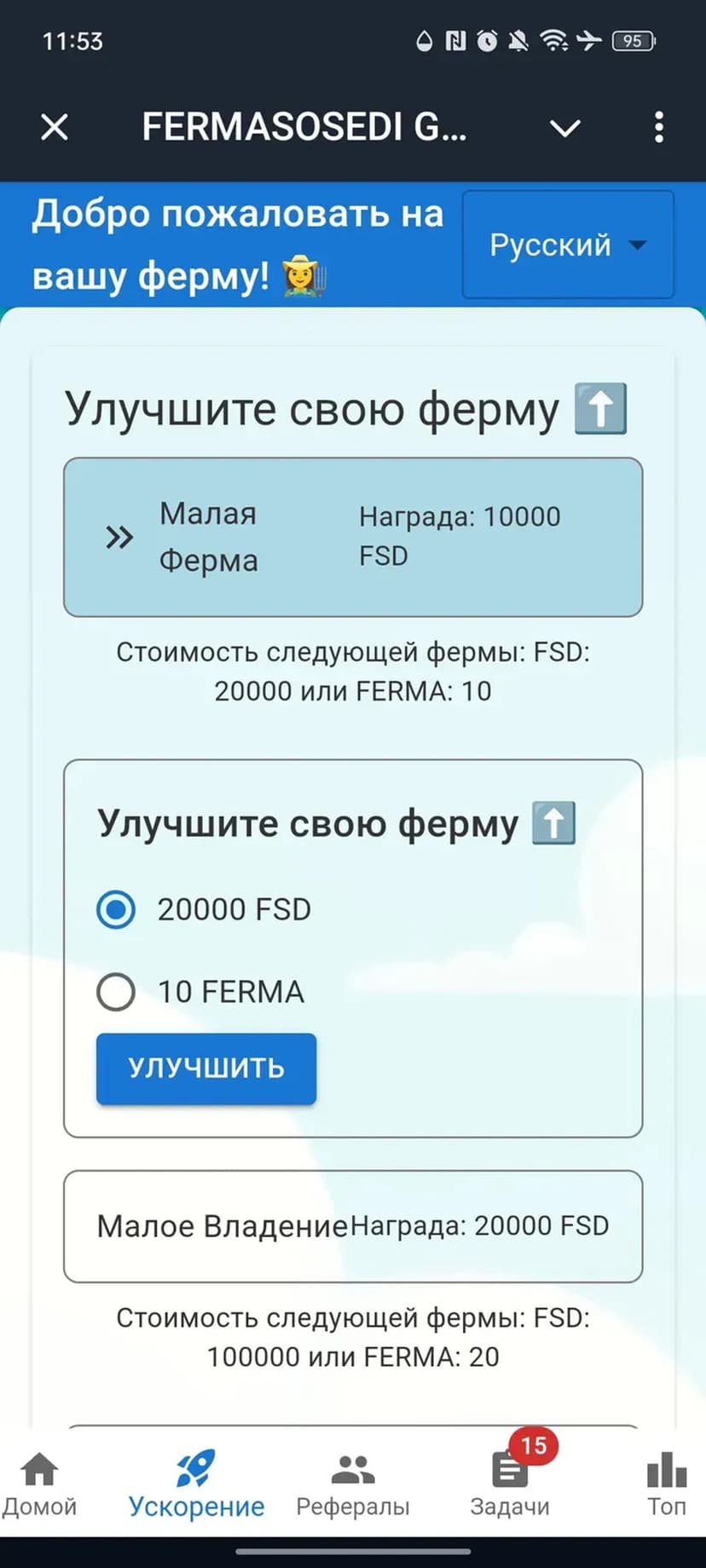
Task: Switch to the Ускорение tab
Action: [196, 1484]
